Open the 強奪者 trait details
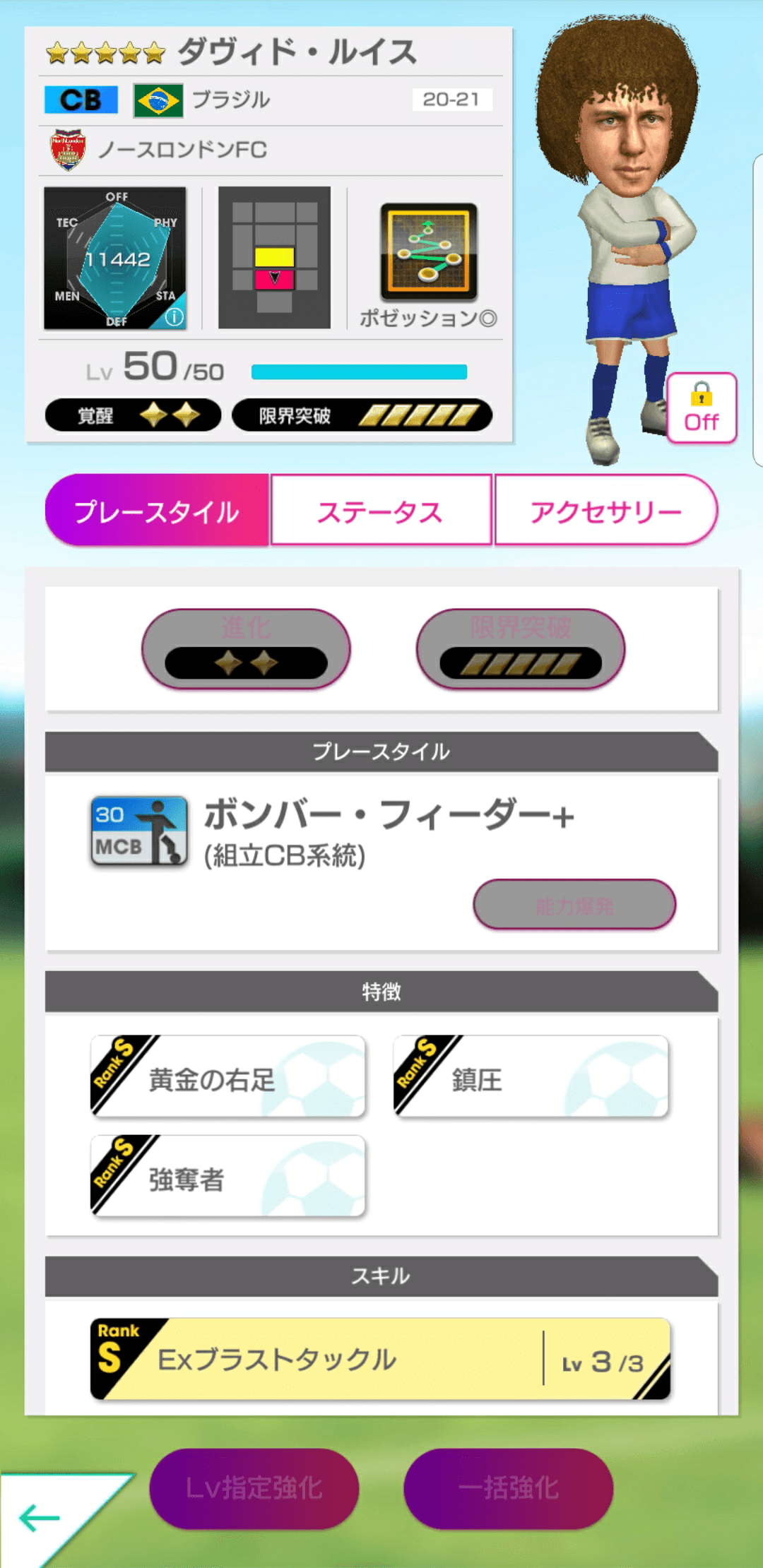Screen dimensions: 763x1568 pyautogui.click(x=227, y=1174)
